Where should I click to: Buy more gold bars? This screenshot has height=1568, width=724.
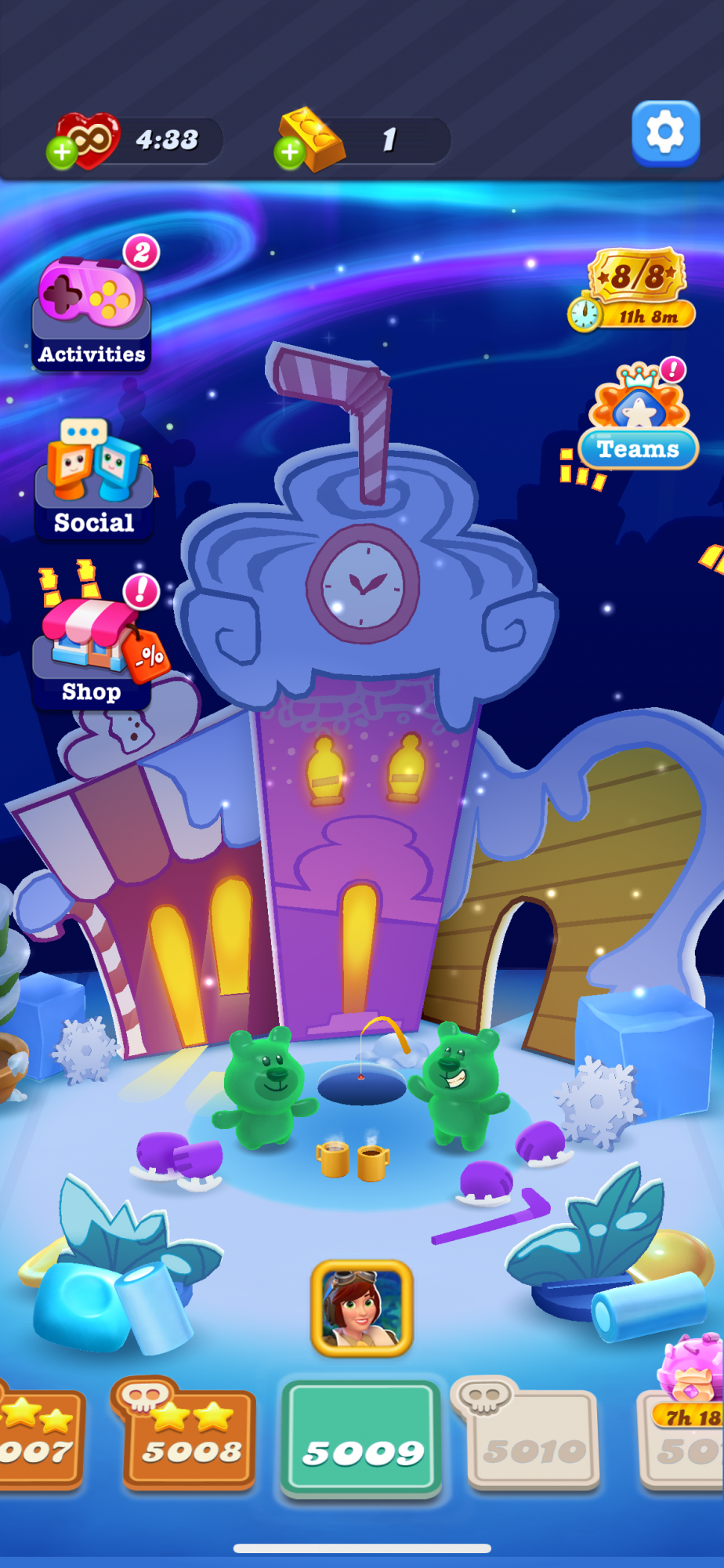click(290, 152)
